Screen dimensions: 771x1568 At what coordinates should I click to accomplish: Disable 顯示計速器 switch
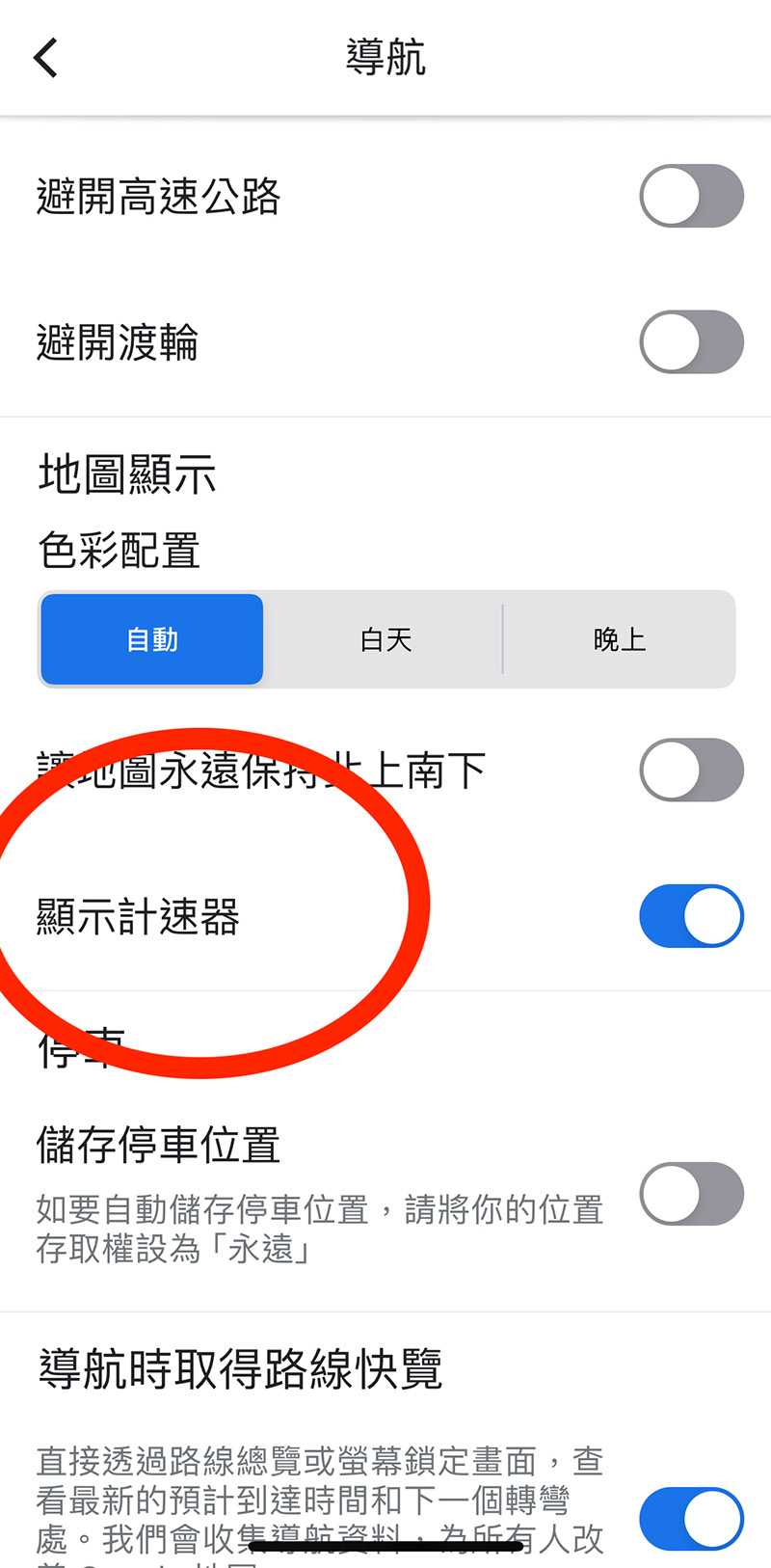691,915
